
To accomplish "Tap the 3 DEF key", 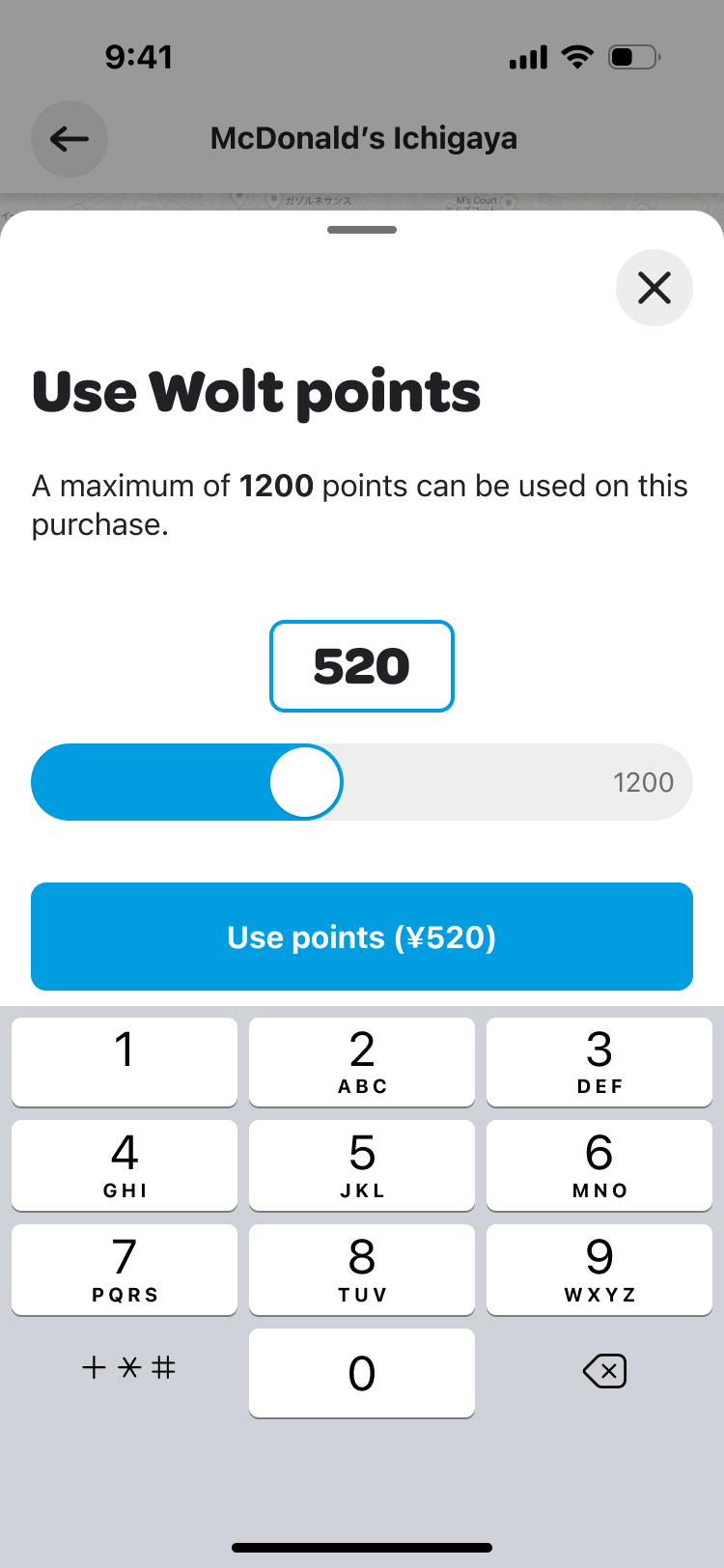I will click(x=599, y=1061).
